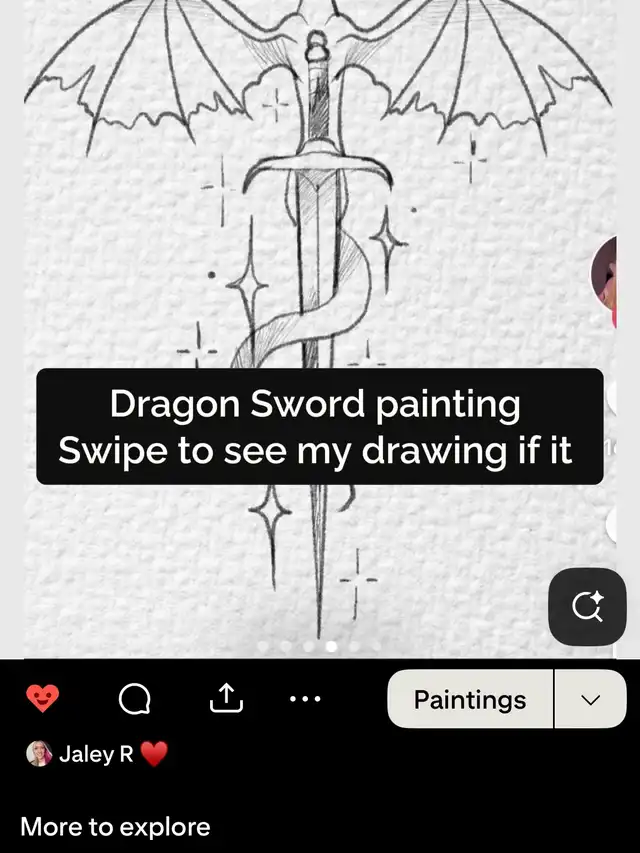Tap the heart reaction icon
The width and height of the screenshot is (640, 853).
pos(42,699)
